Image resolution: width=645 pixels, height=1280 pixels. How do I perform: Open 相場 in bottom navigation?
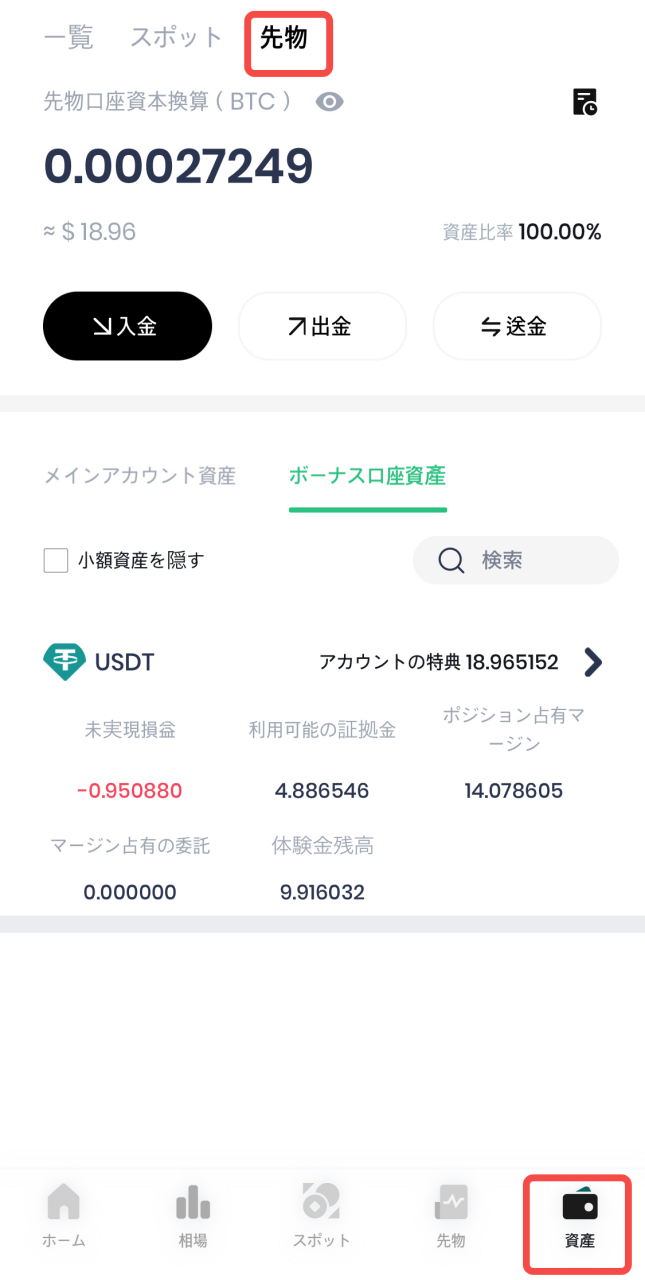point(193,1215)
